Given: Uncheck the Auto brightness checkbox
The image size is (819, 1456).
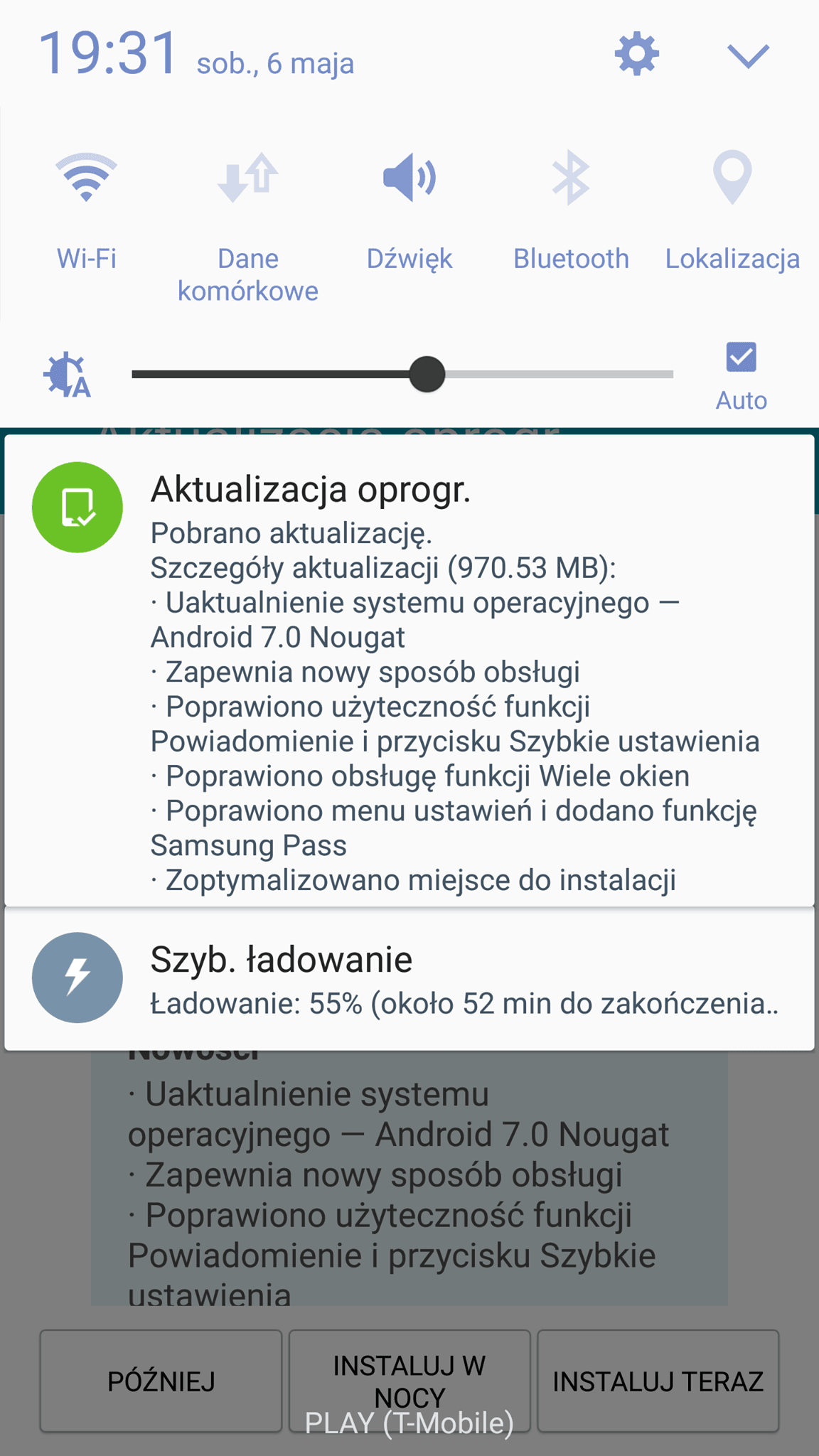Looking at the screenshot, I should pyautogui.click(x=741, y=357).
